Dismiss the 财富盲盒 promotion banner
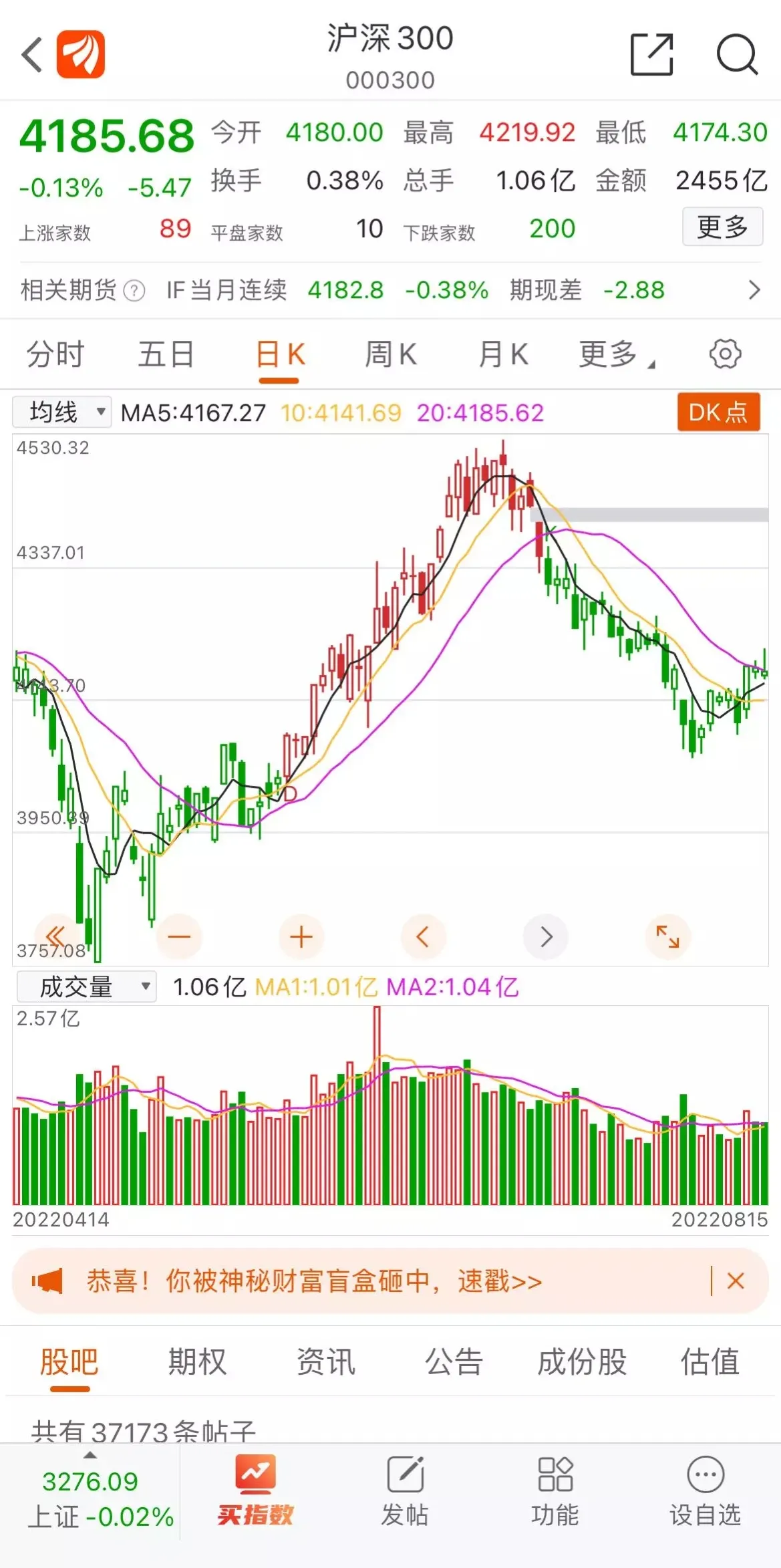This screenshot has width=781, height=1568. pos(736,1281)
